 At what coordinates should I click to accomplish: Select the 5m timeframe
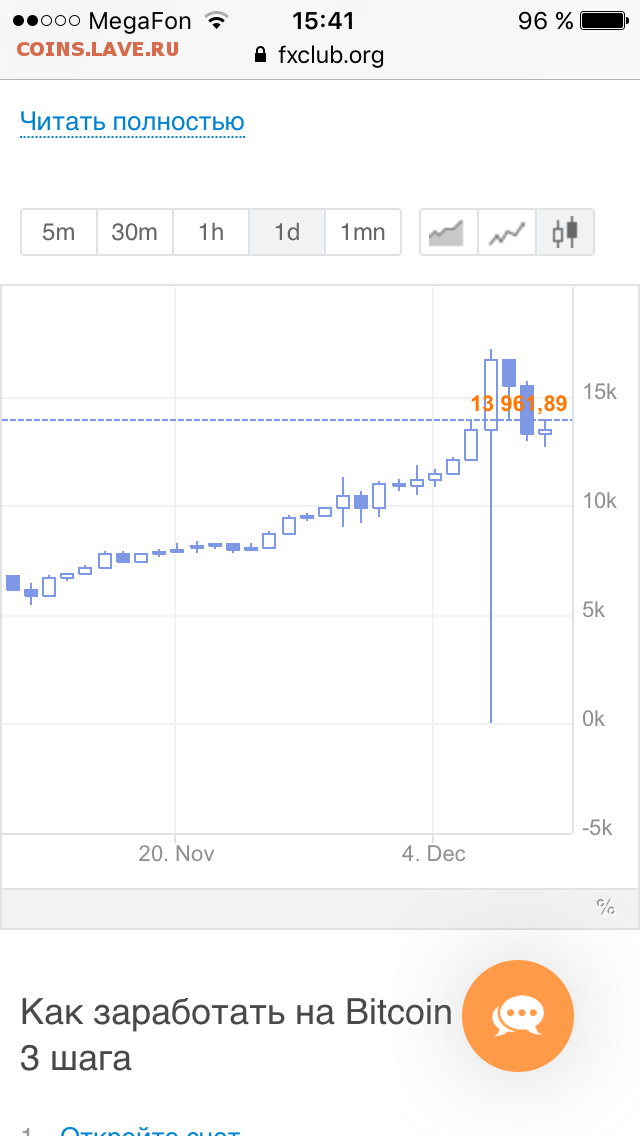(x=59, y=233)
